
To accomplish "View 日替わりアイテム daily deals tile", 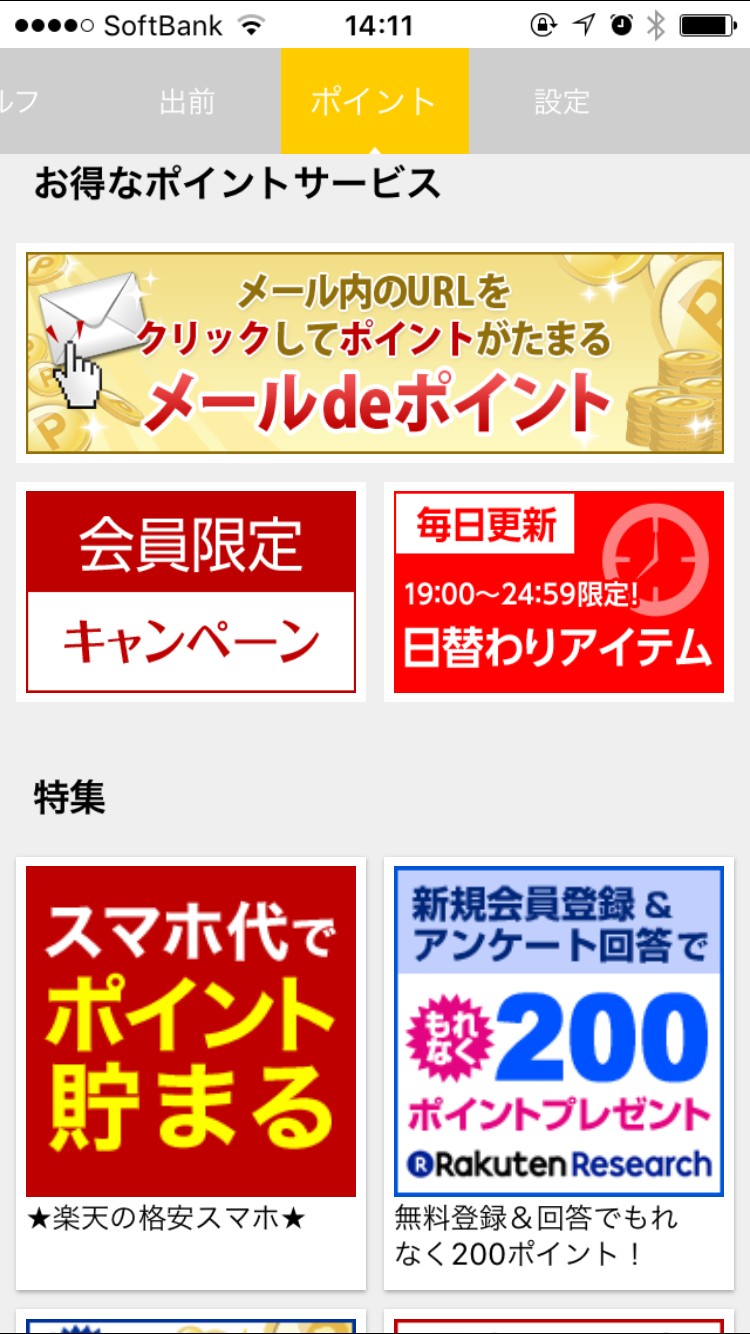I will [558, 592].
